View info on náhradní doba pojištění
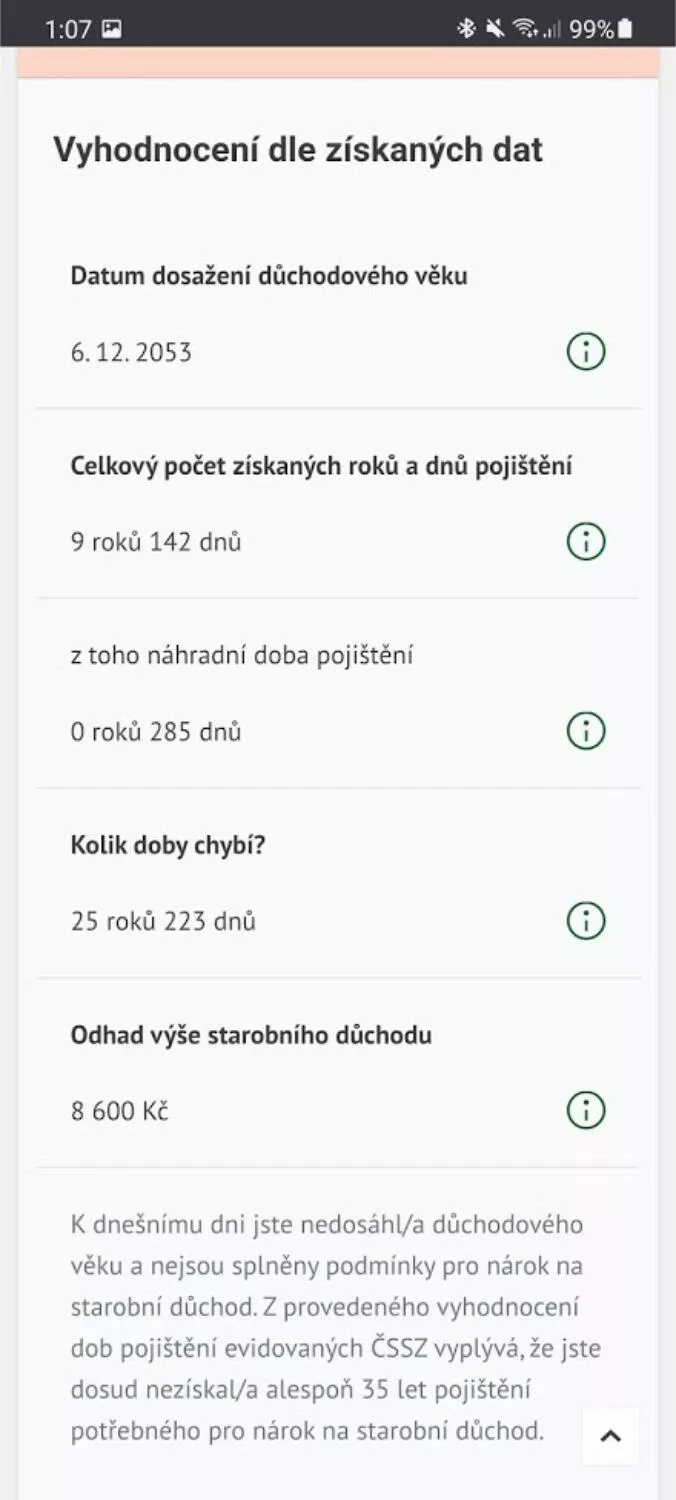 coord(586,731)
